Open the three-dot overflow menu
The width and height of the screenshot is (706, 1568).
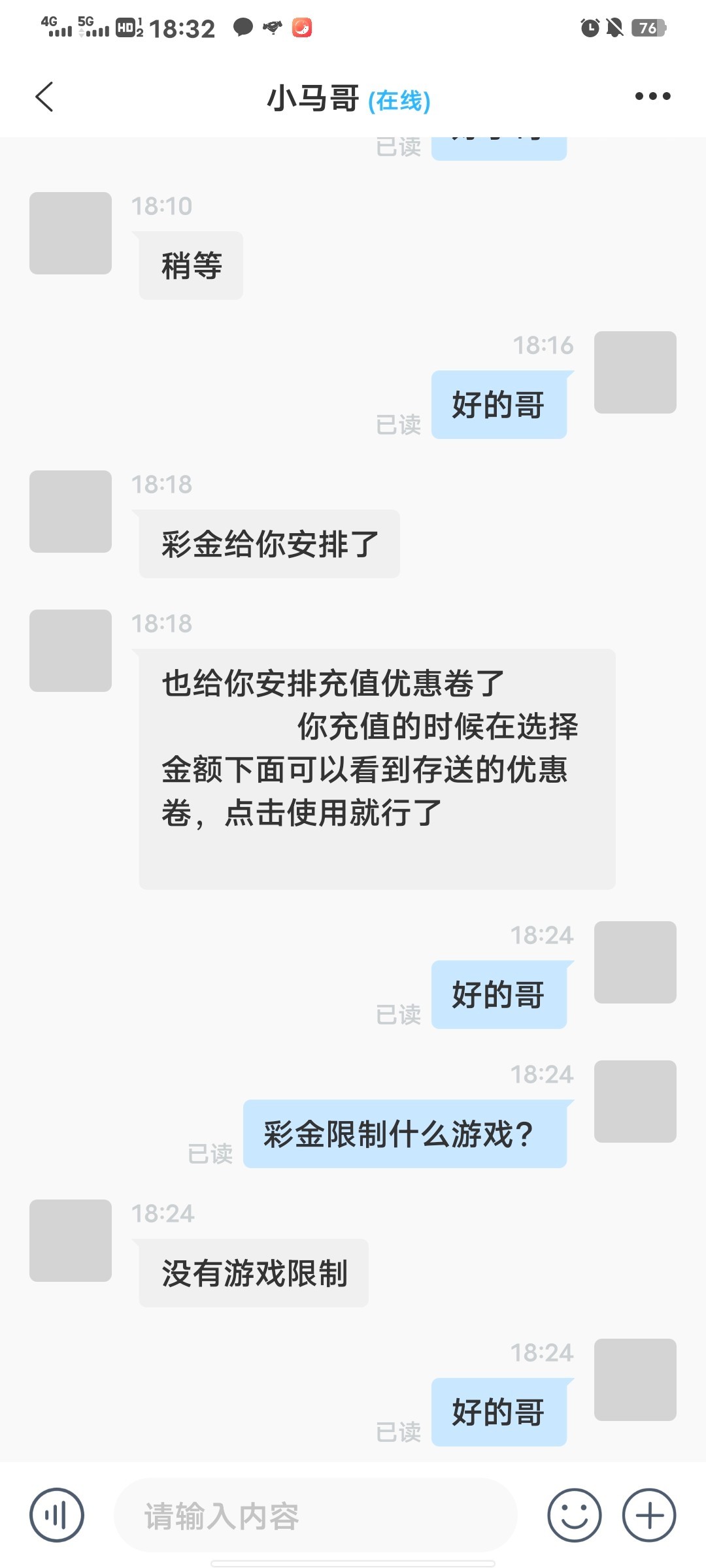click(x=652, y=97)
